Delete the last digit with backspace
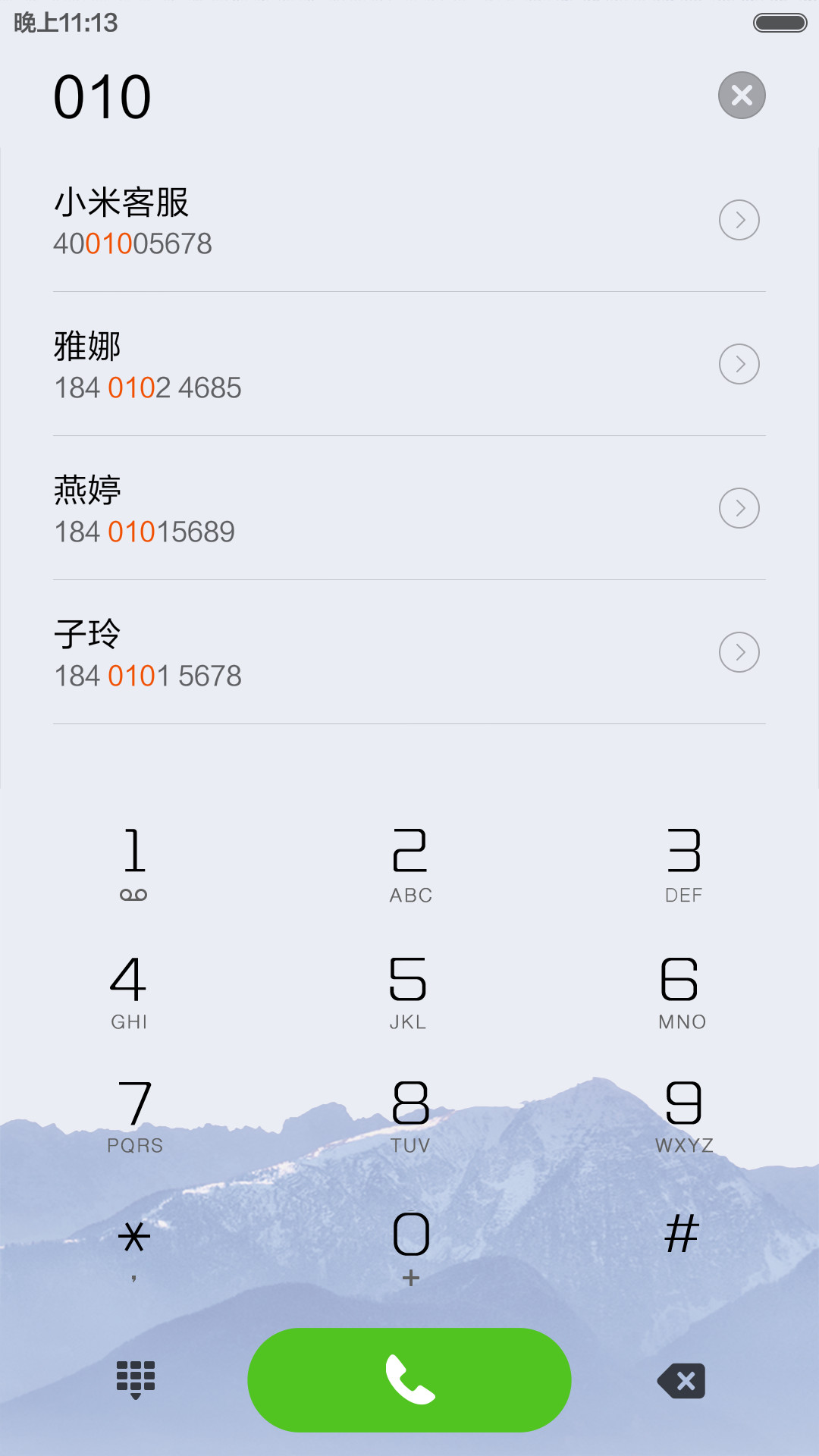Viewport: 819px width, 1456px height. pos(682,1381)
